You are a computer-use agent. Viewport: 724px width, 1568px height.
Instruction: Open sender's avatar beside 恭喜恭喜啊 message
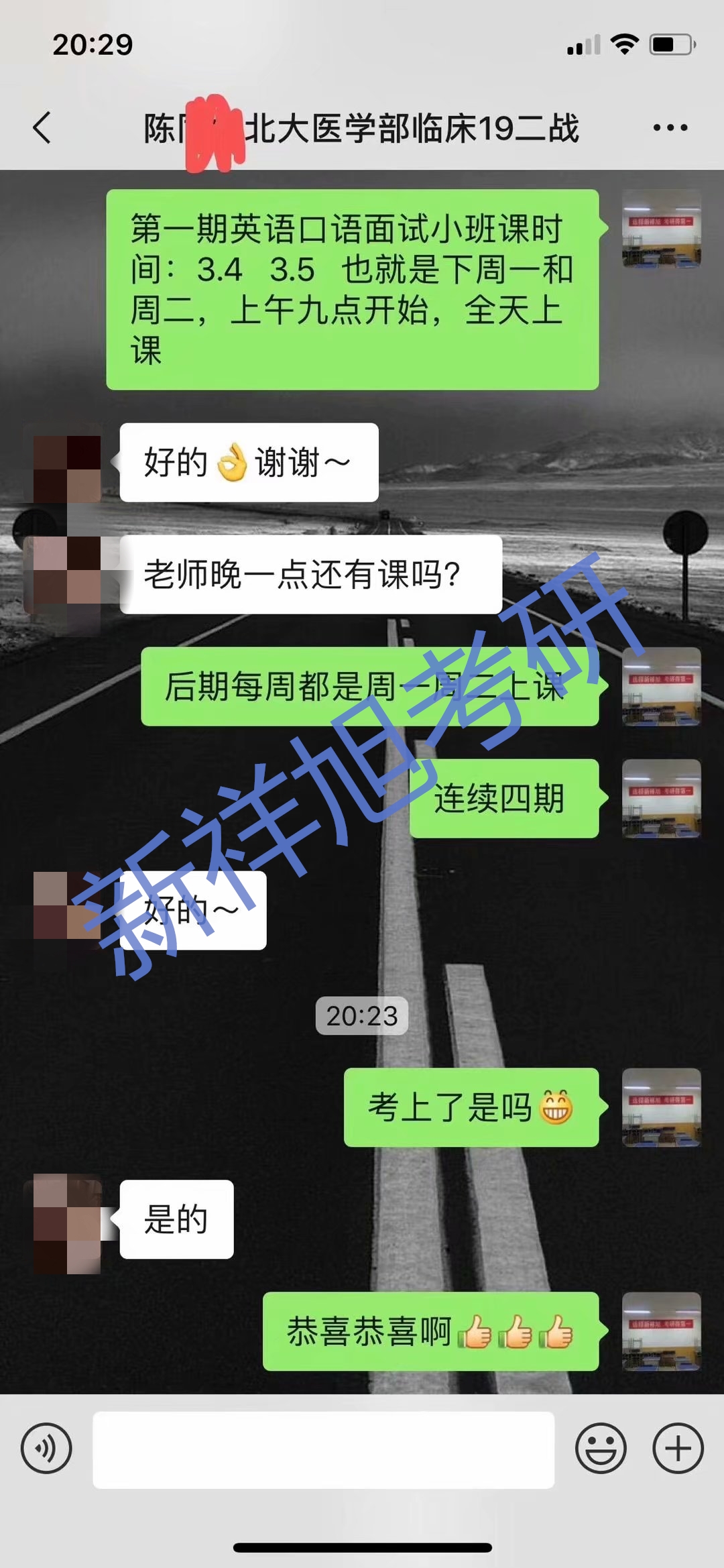tap(661, 1331)
